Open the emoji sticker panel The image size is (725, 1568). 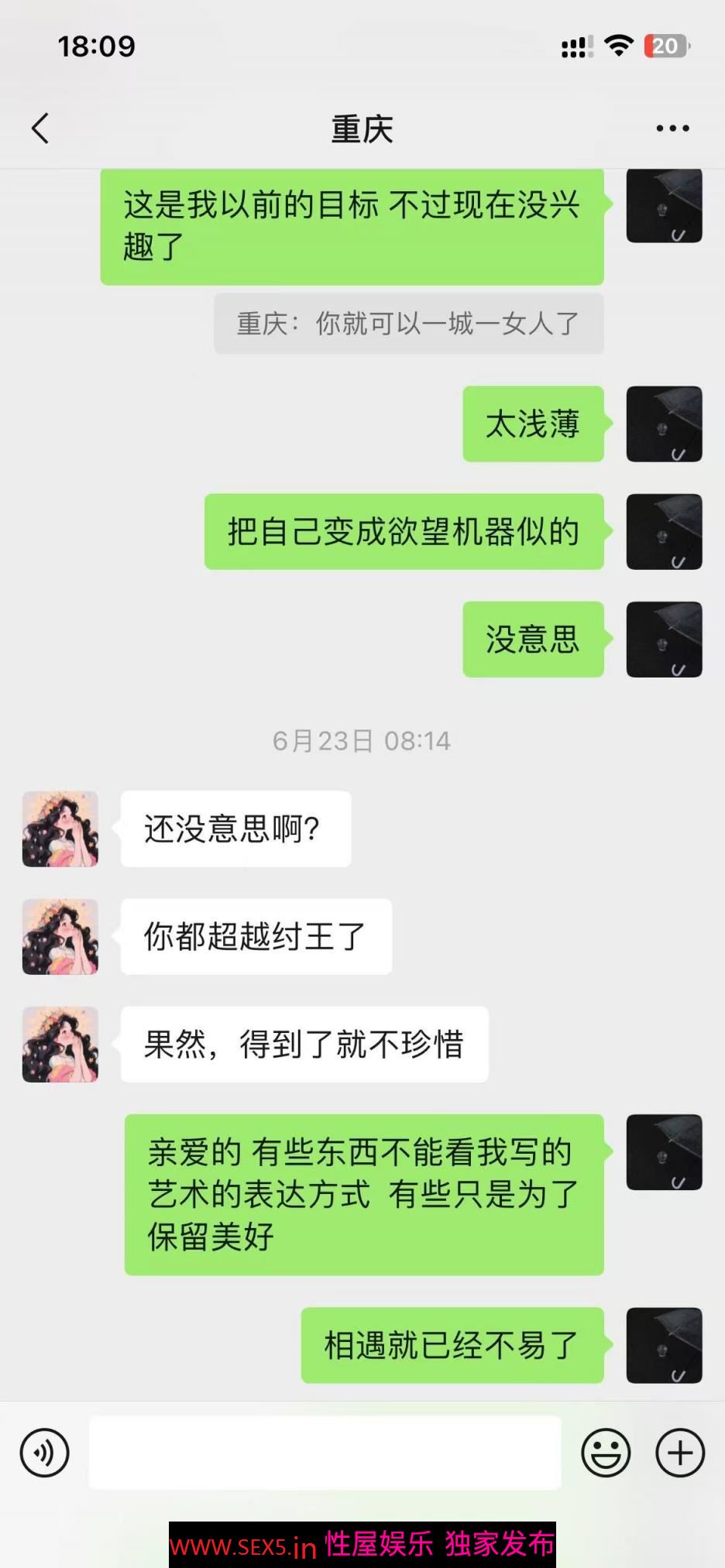[x=606, y=1453]
